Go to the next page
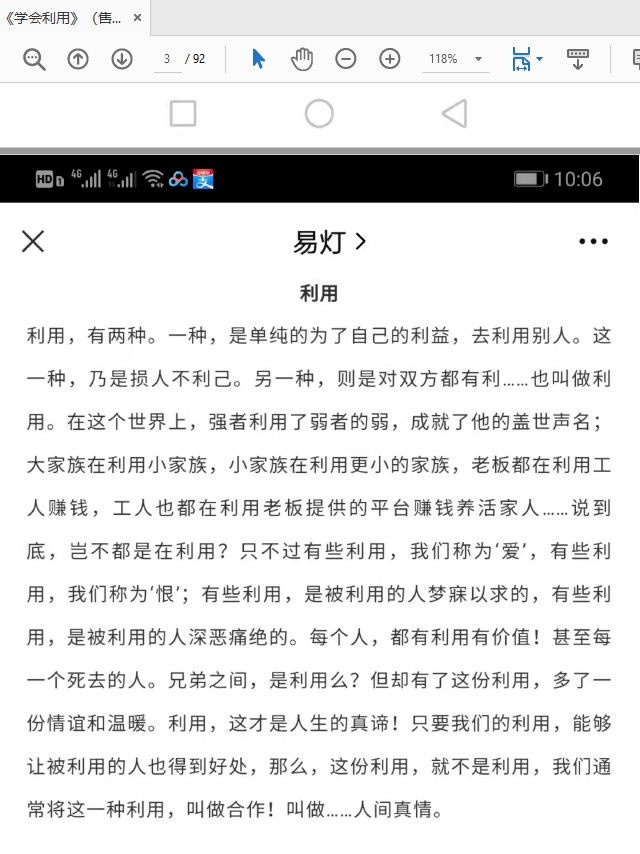The width and height of the screenshot is (640, 854). (x=122, y=59)
